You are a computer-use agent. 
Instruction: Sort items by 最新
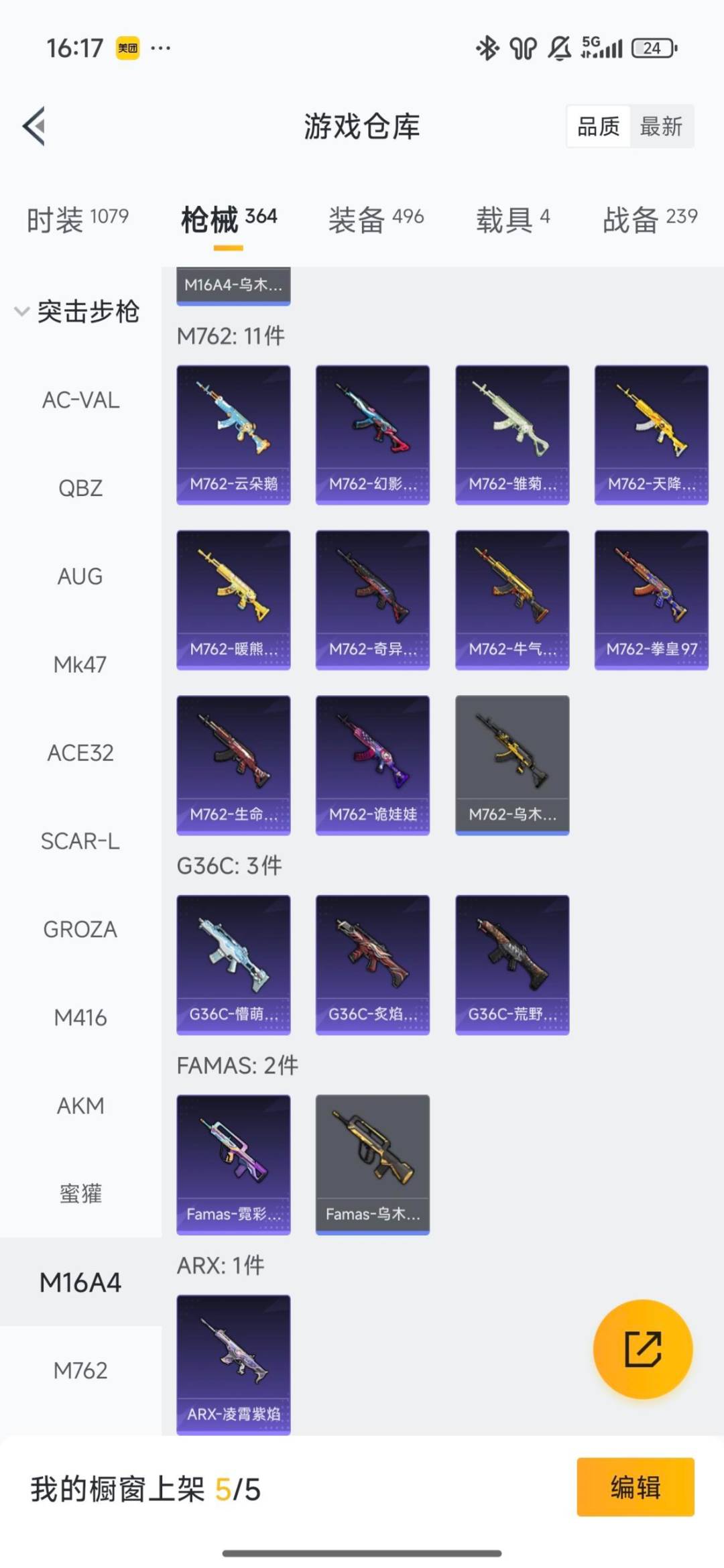(661, 126)
